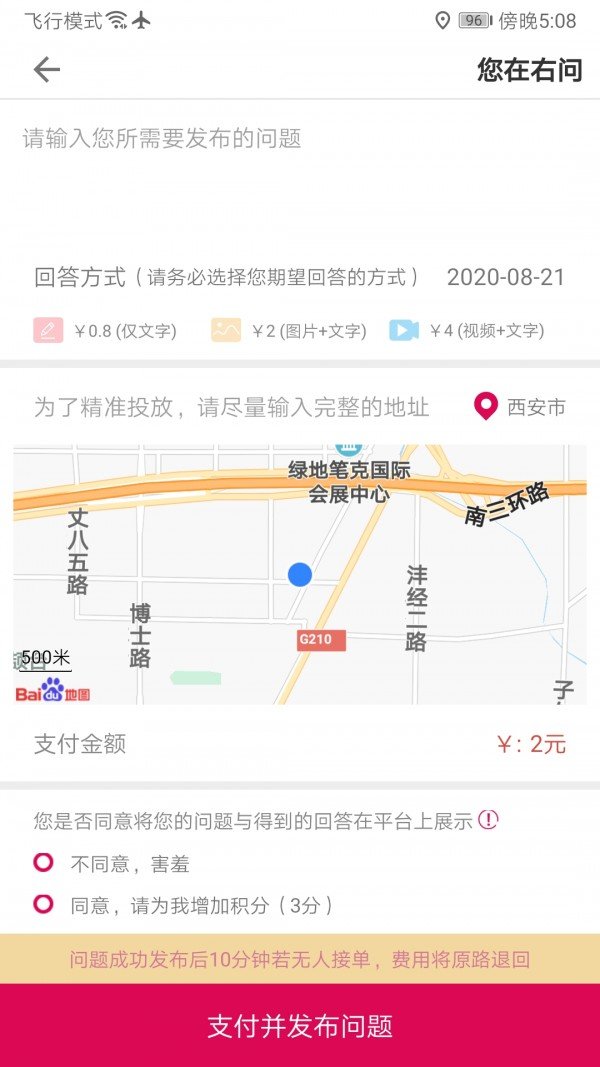Select 不同意，害羞 radio option
This screenshot has width=600, height=1067.
pos(43,863)
